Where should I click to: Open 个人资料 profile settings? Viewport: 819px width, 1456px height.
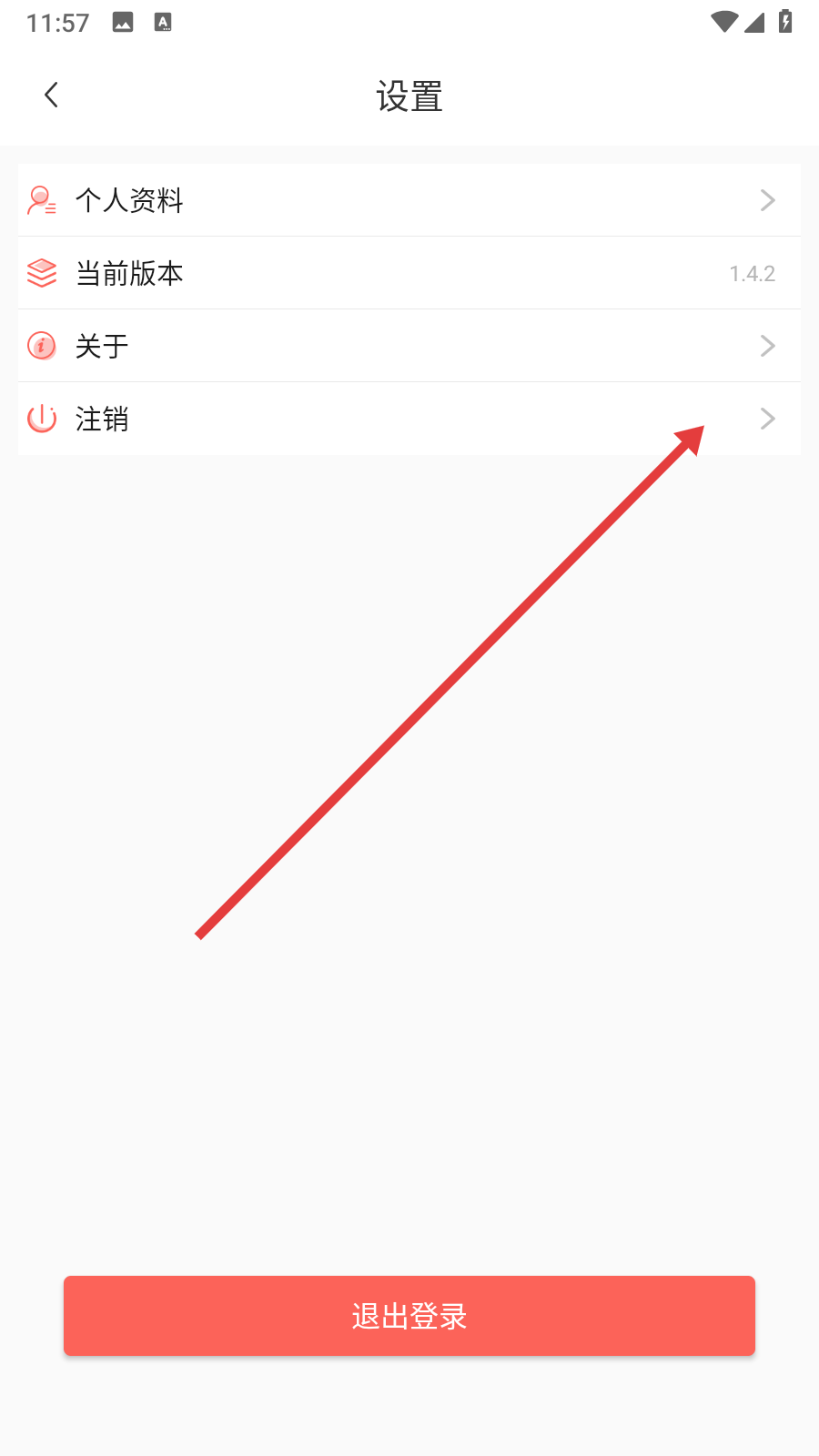coord(409,200)
